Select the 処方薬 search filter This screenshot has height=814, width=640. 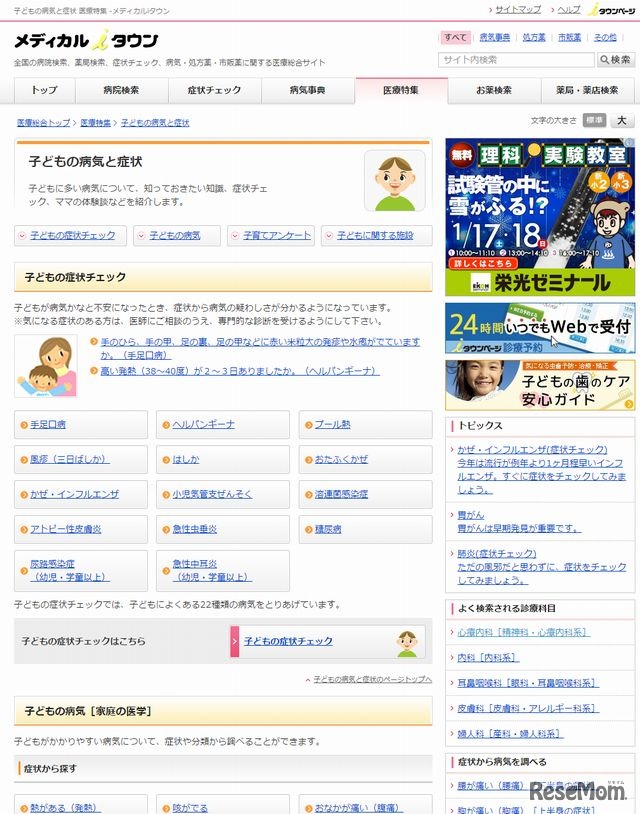click(534, 37)
